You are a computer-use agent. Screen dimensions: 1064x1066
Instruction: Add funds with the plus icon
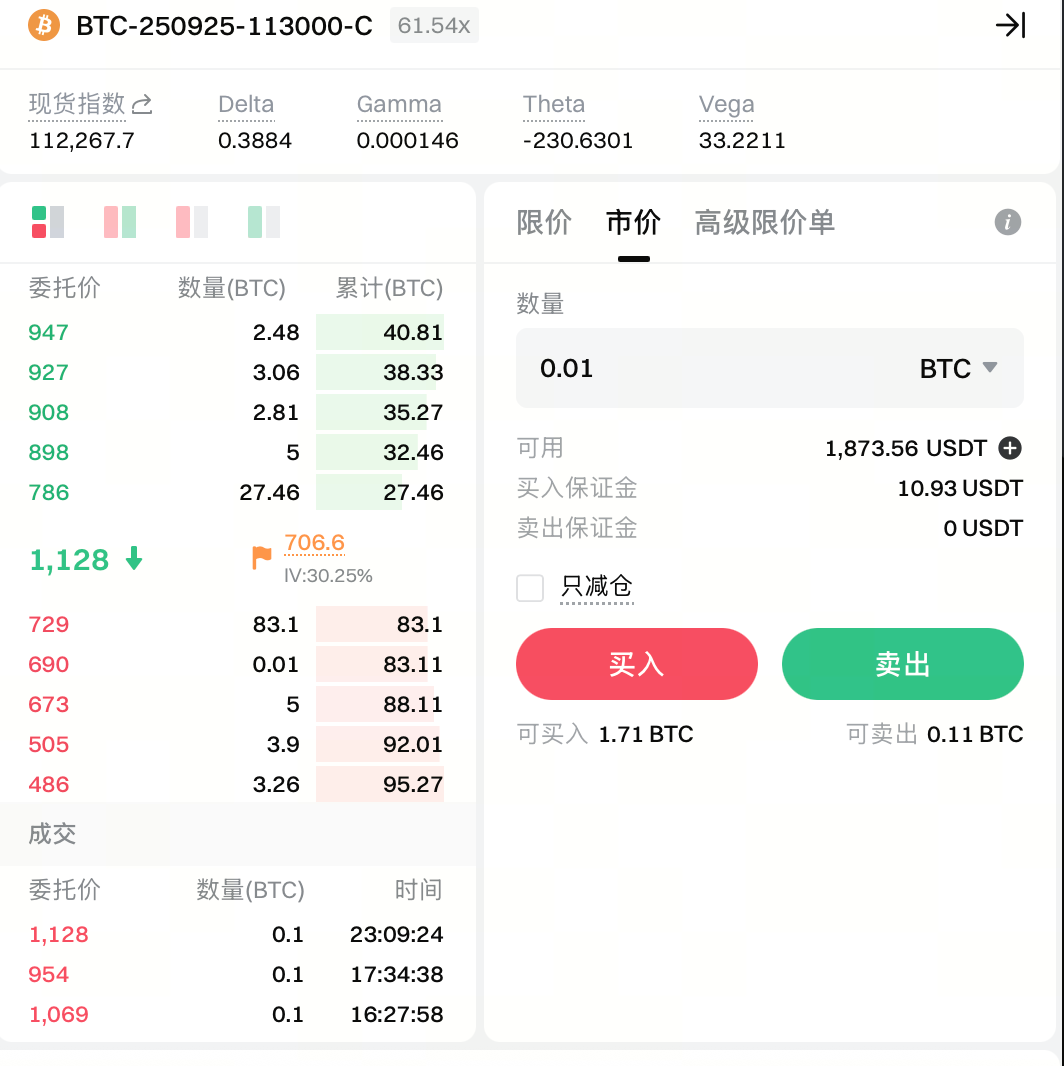tap(1010, 448)
